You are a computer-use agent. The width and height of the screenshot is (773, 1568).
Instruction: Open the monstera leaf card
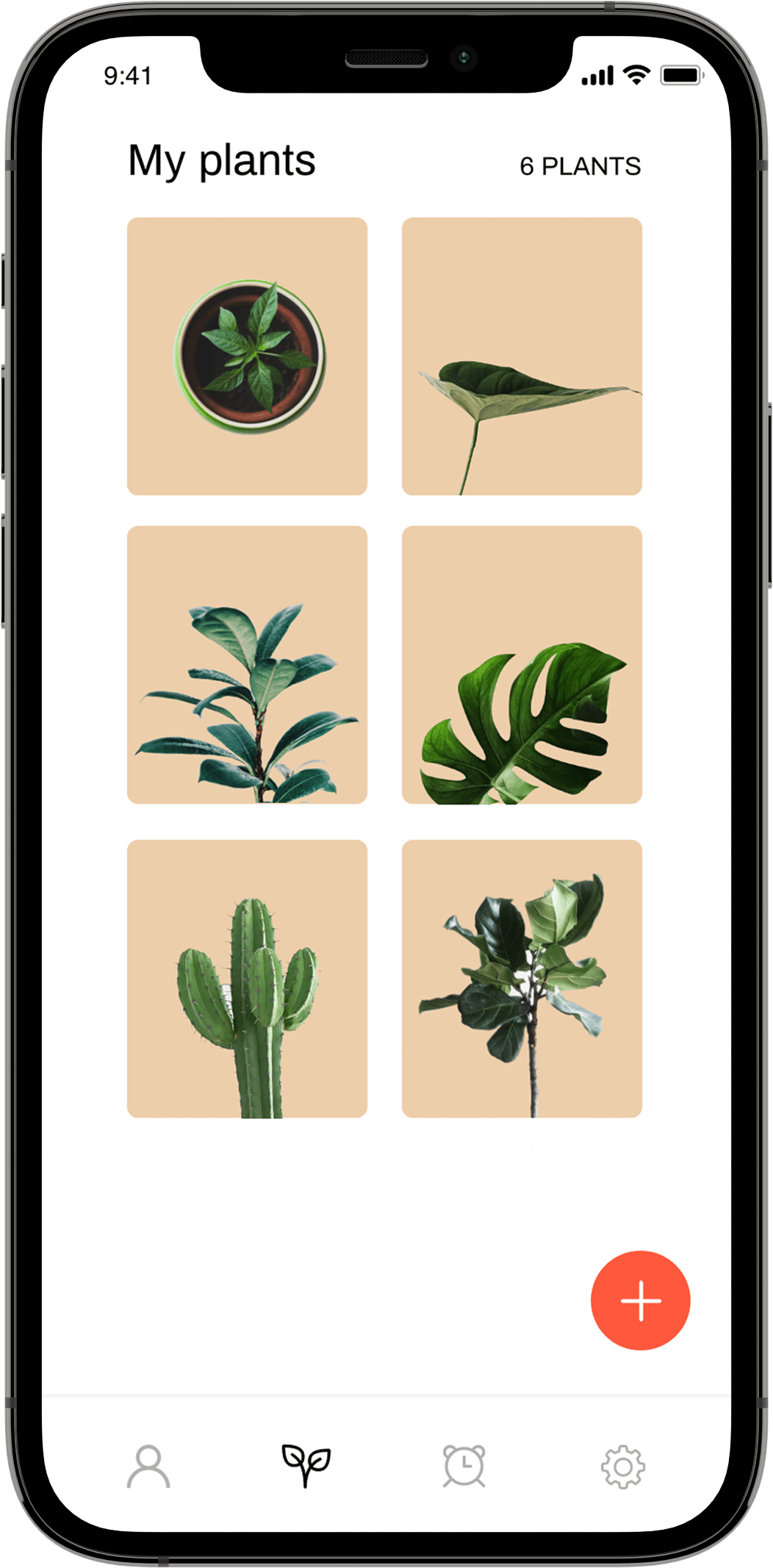(x=522, y=664)
